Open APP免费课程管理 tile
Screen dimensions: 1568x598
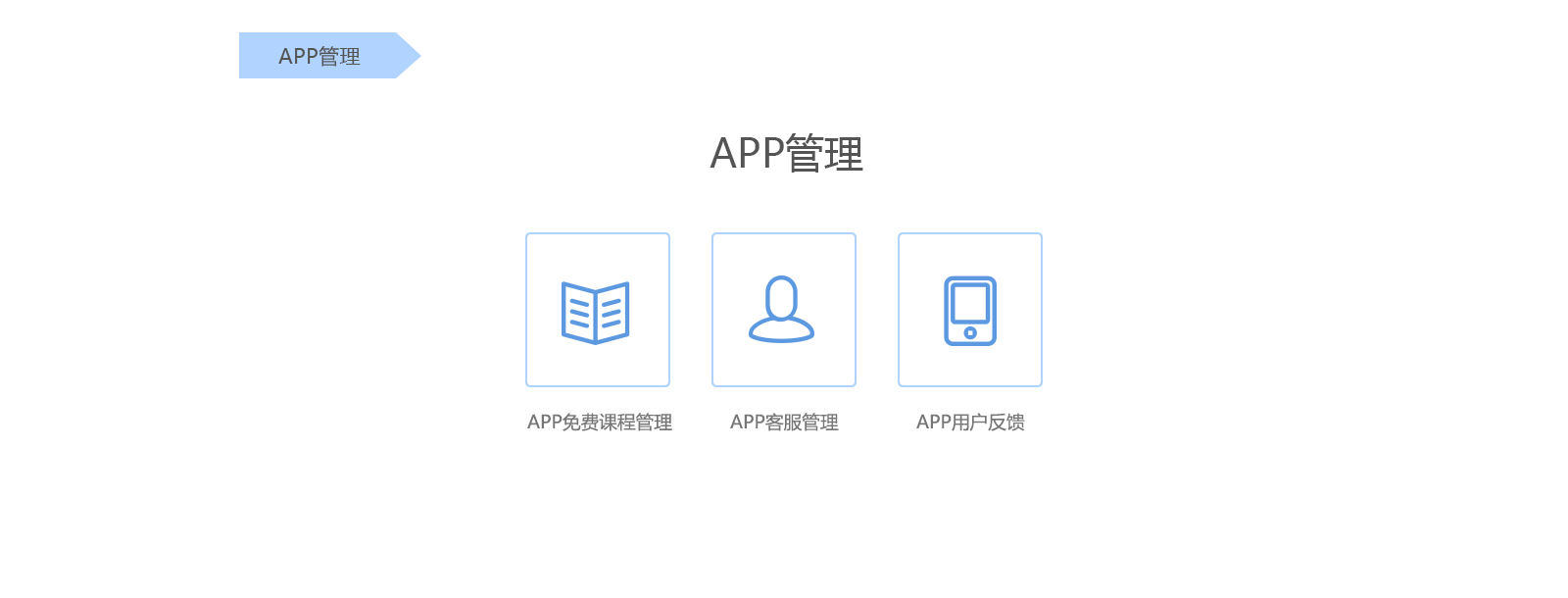[x=598, y=310]
